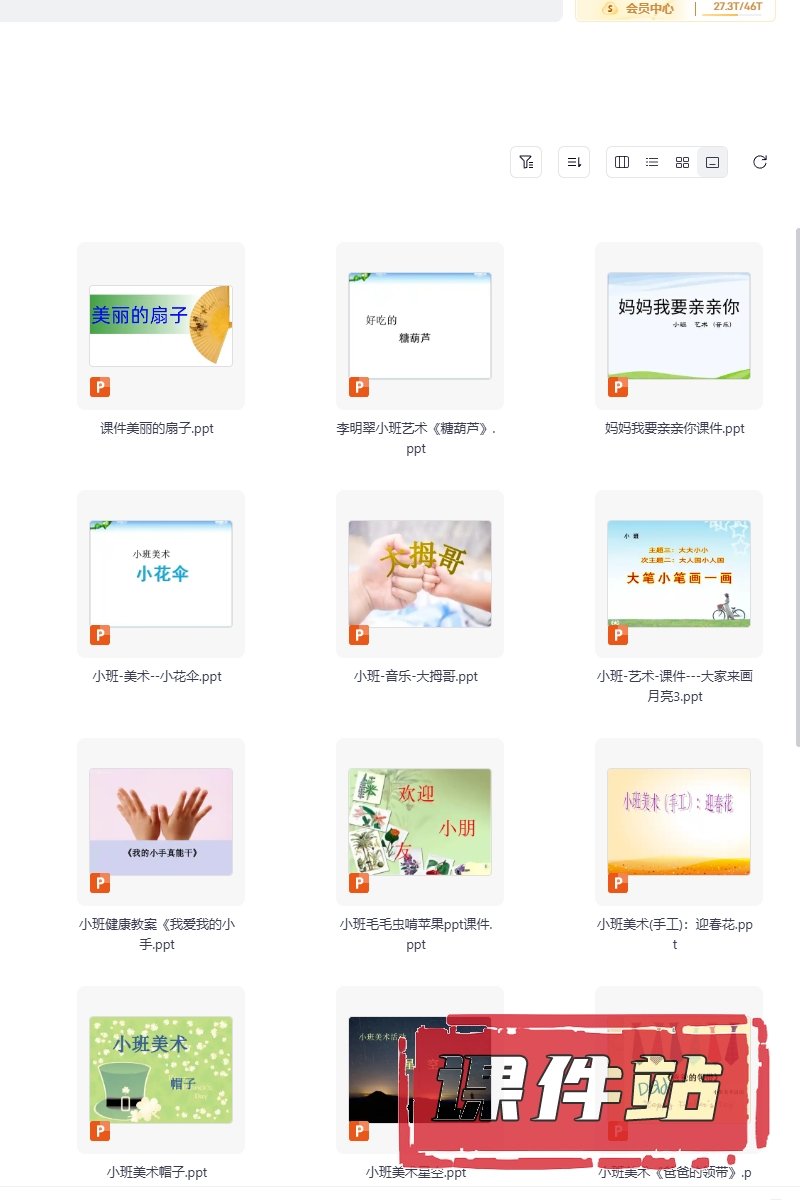Switch to grid view mode
Viewport: 800px width, 1200px height.
(x=682, y=162)
